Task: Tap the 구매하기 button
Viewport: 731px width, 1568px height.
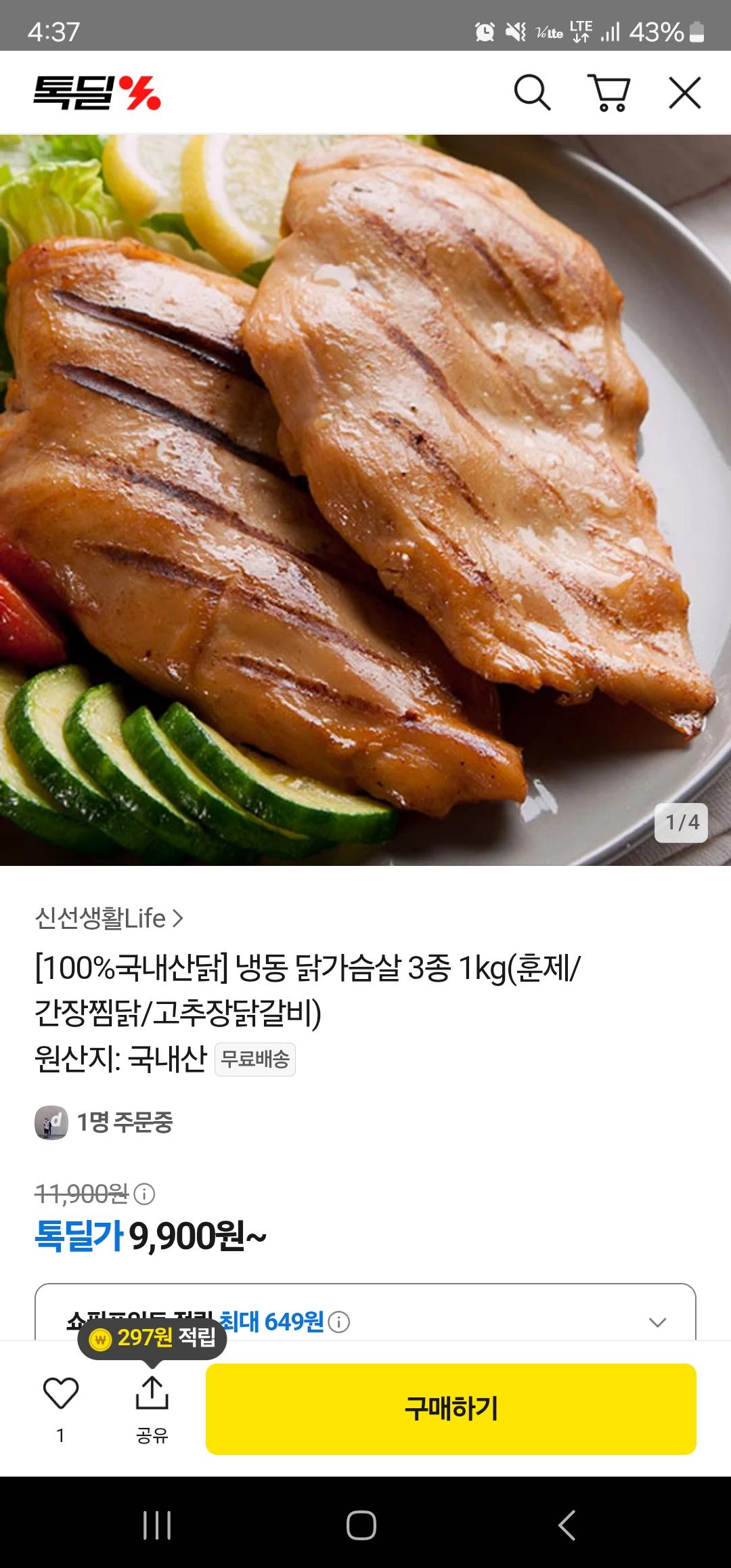Action: (x=451, y=1409)
